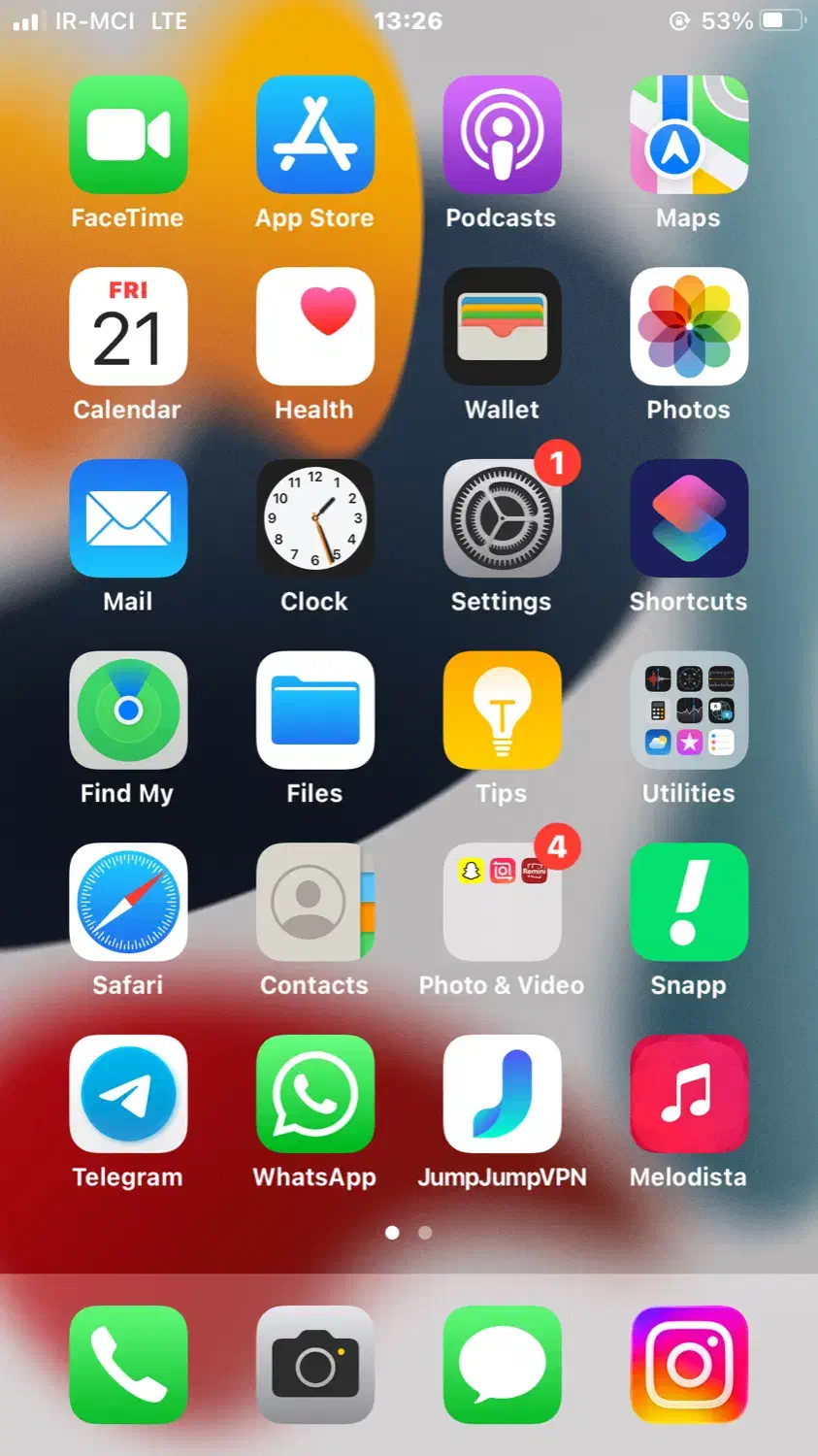Launch the Shortcuts app
This screenshot has width=818, height=1456.
688,518
